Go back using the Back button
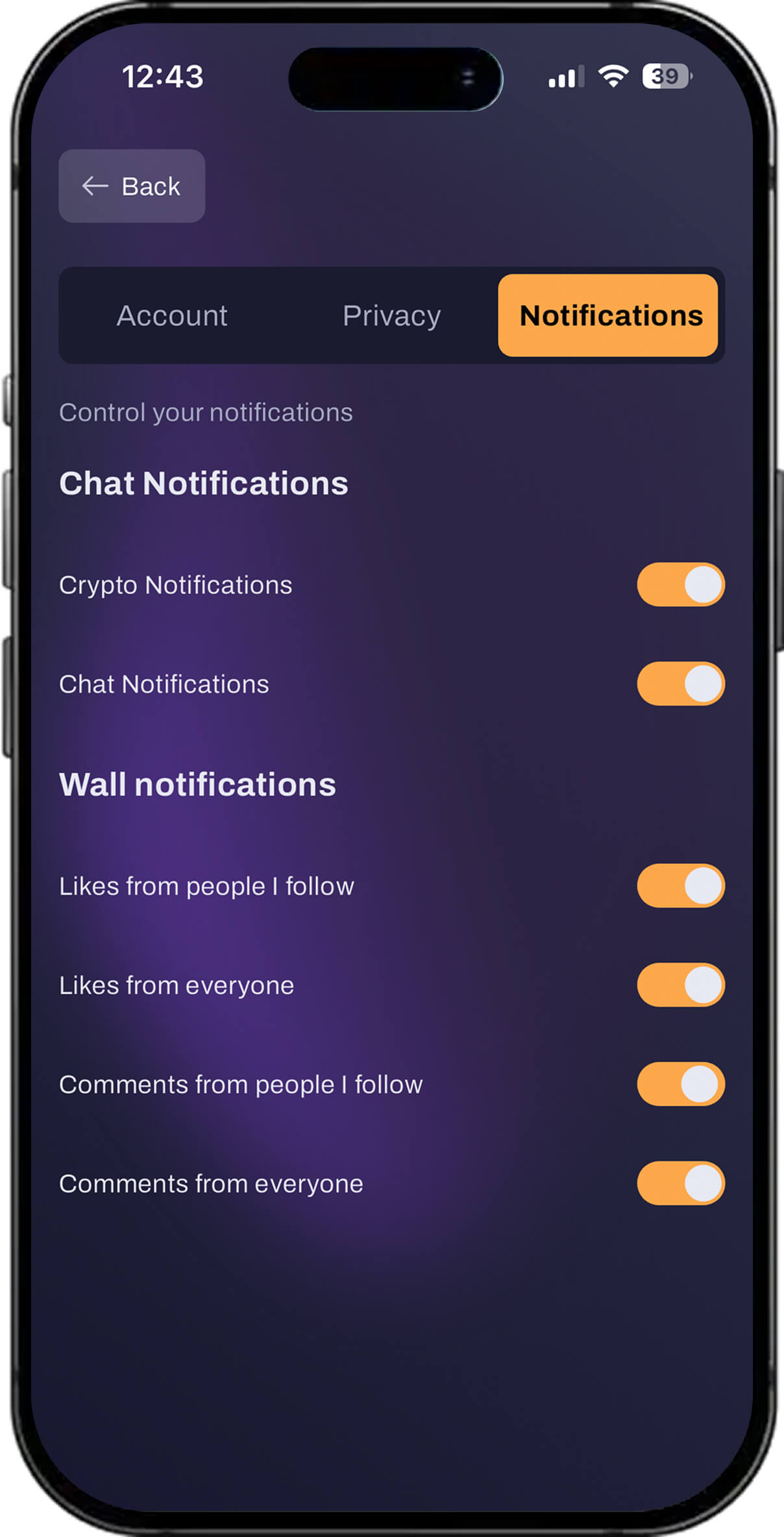 pyautogui.click(x=132, y=186)
